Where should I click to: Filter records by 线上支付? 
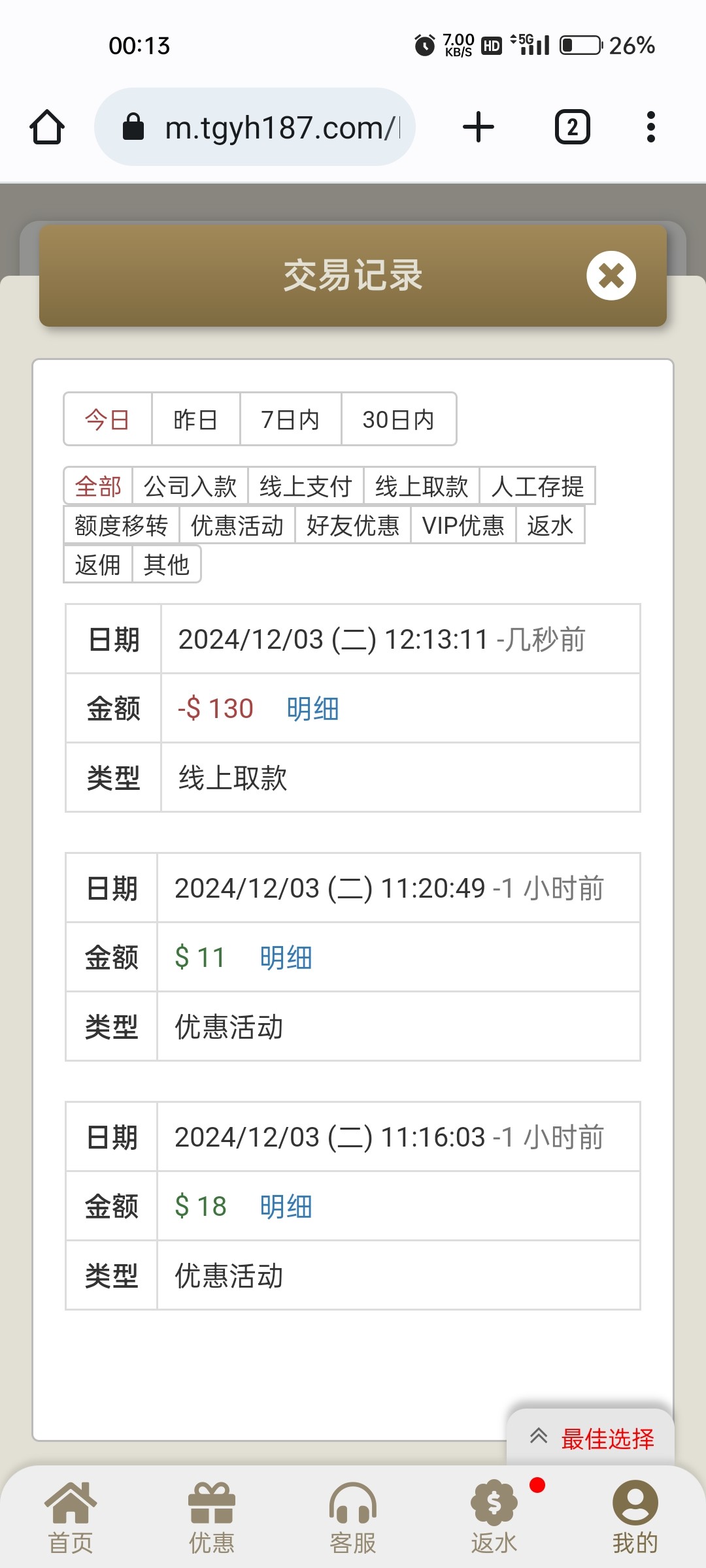point(306,486)
